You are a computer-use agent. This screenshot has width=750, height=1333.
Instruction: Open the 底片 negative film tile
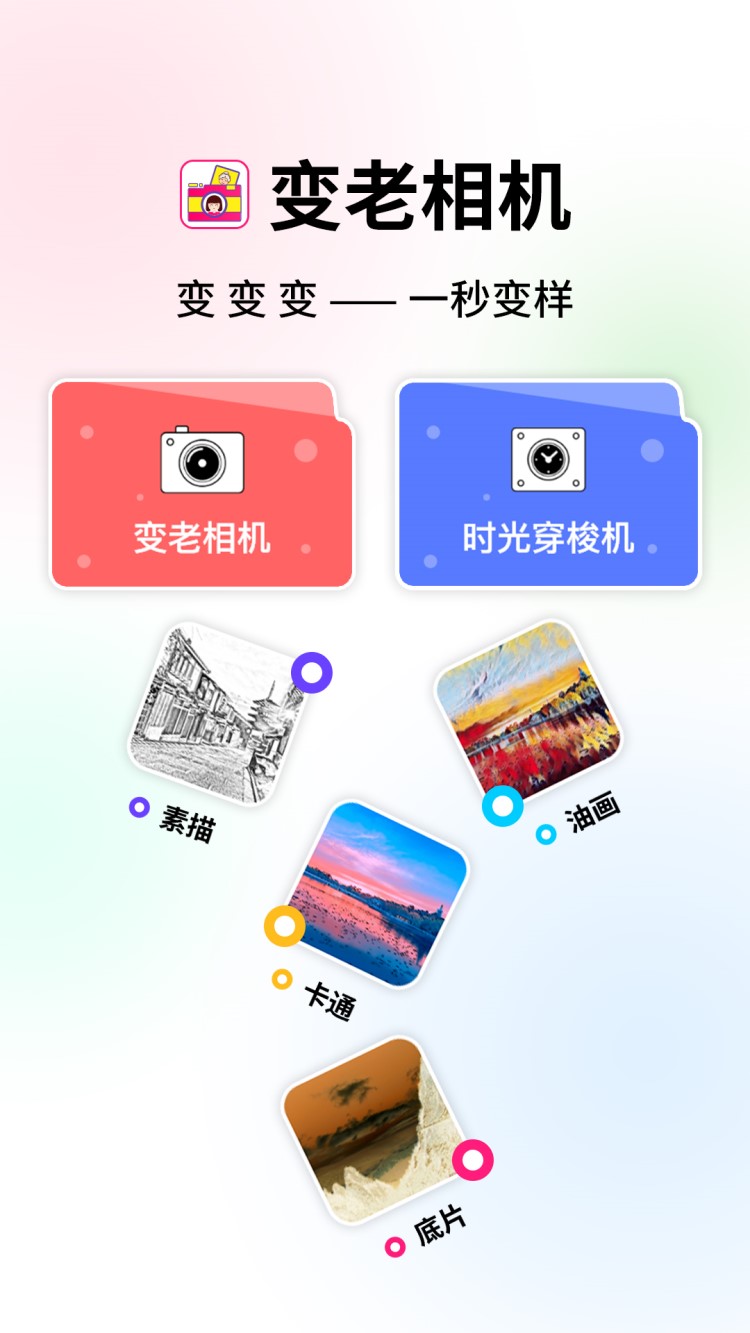372,1130
